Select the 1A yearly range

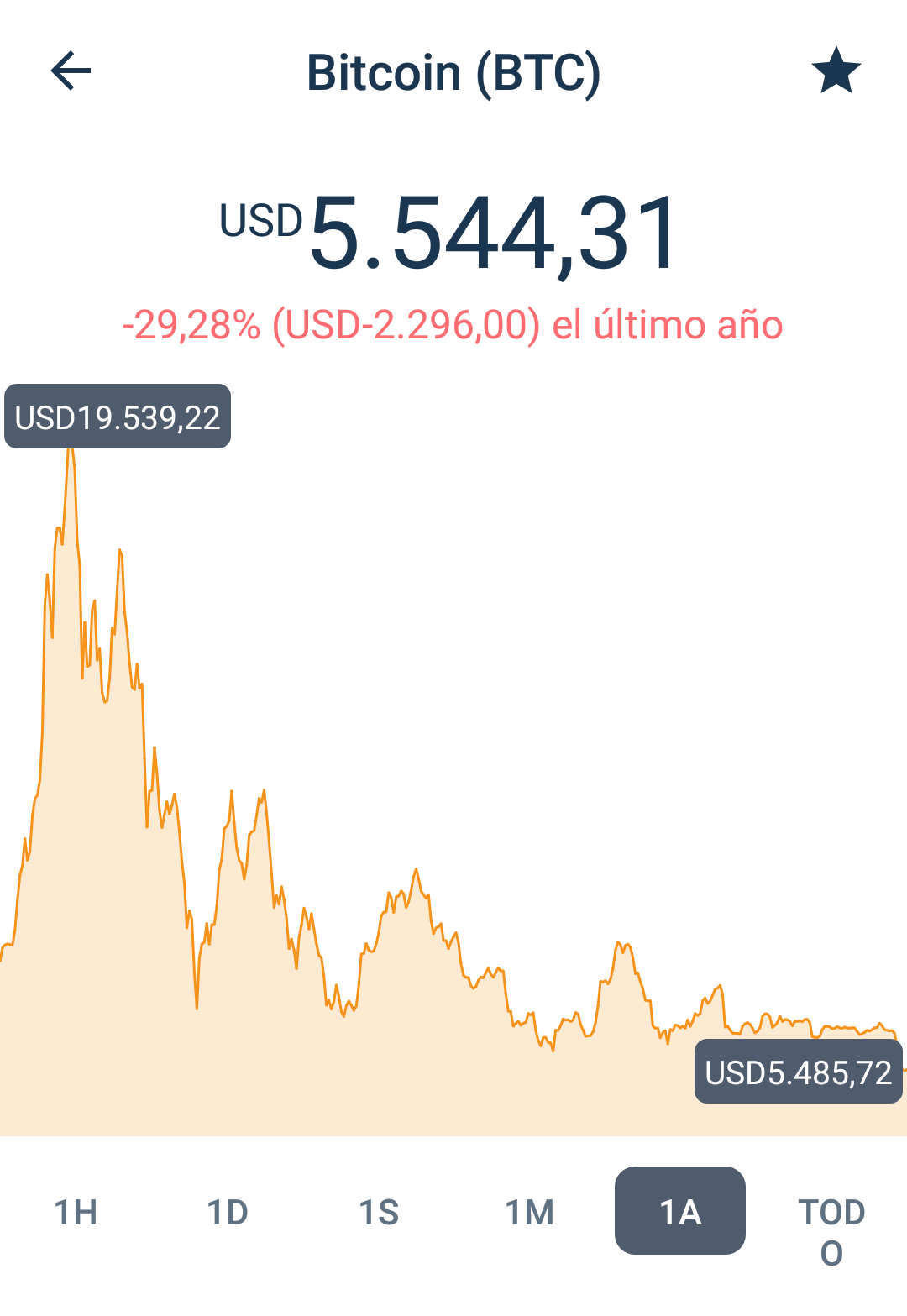[x=679, y=1211]
